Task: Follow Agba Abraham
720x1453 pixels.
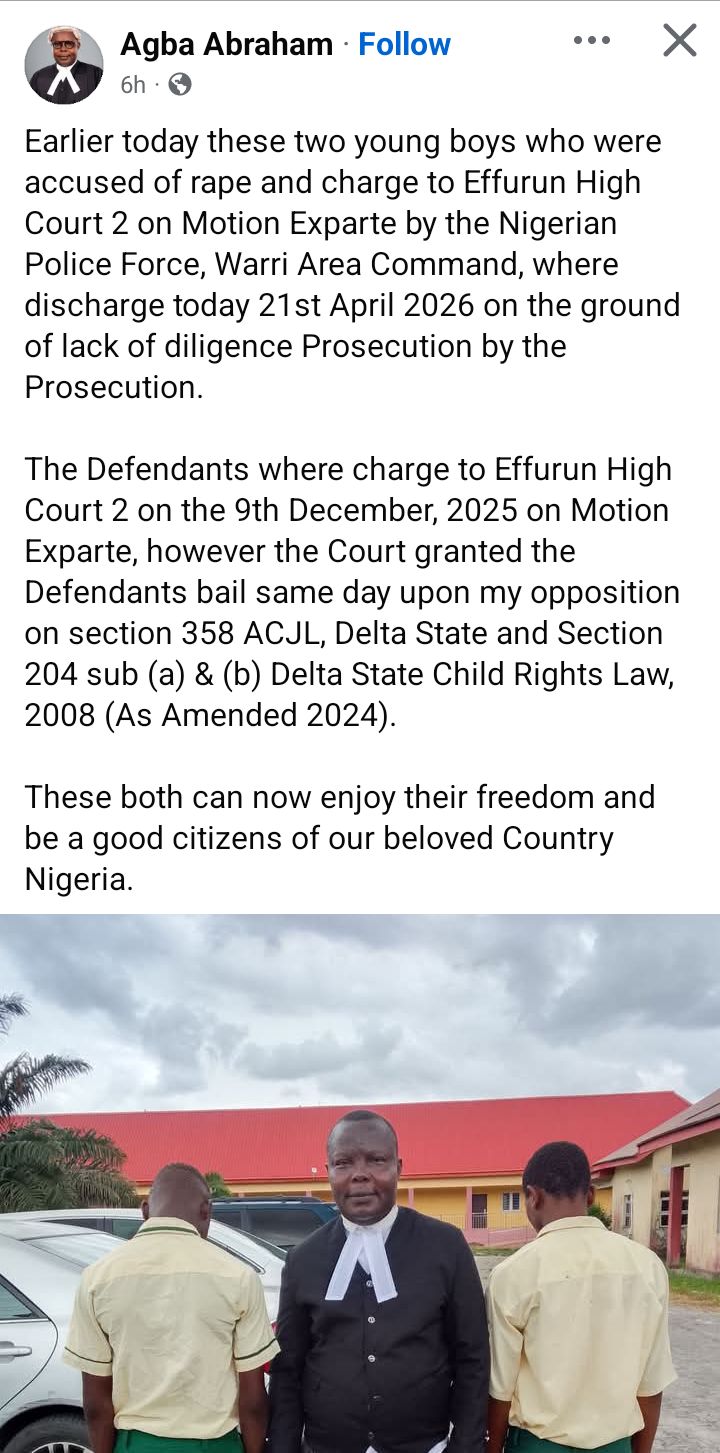Action: click(404, 44)
